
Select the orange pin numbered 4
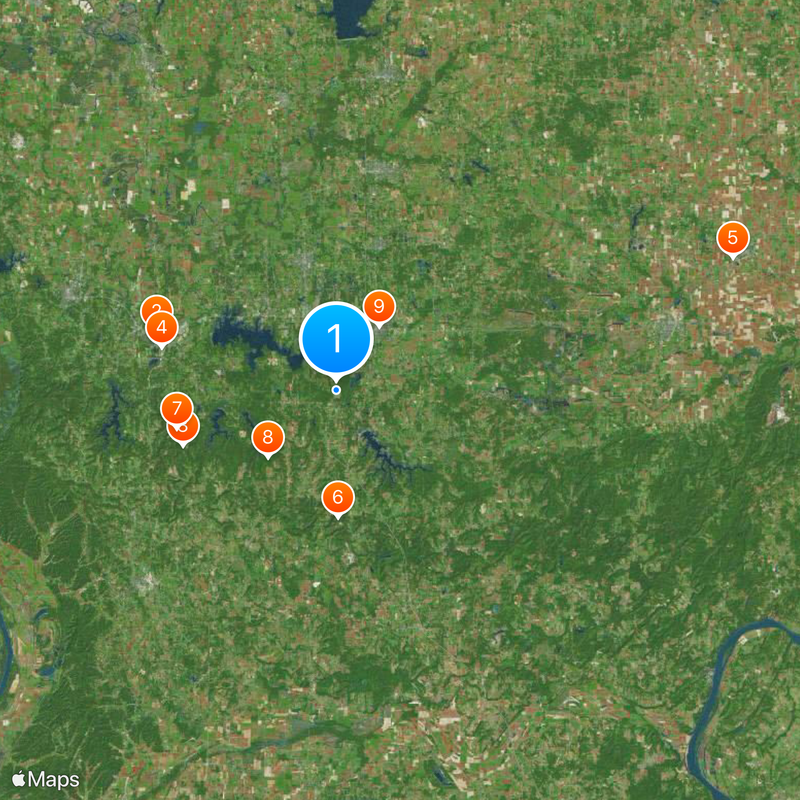pyautogui.click(x=162, y=327)
